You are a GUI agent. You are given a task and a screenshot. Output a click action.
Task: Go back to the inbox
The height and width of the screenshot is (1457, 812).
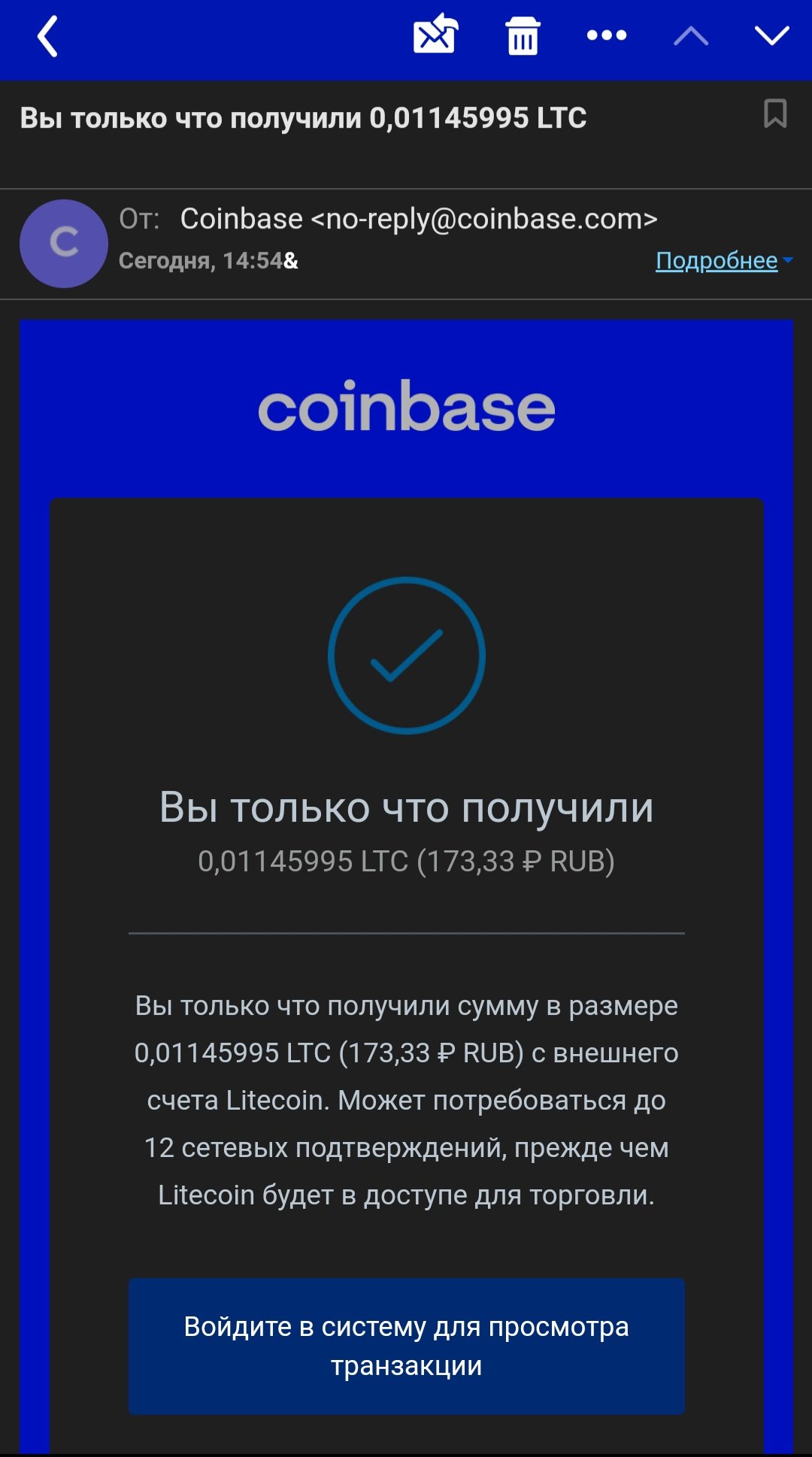[x=47, y=36]
